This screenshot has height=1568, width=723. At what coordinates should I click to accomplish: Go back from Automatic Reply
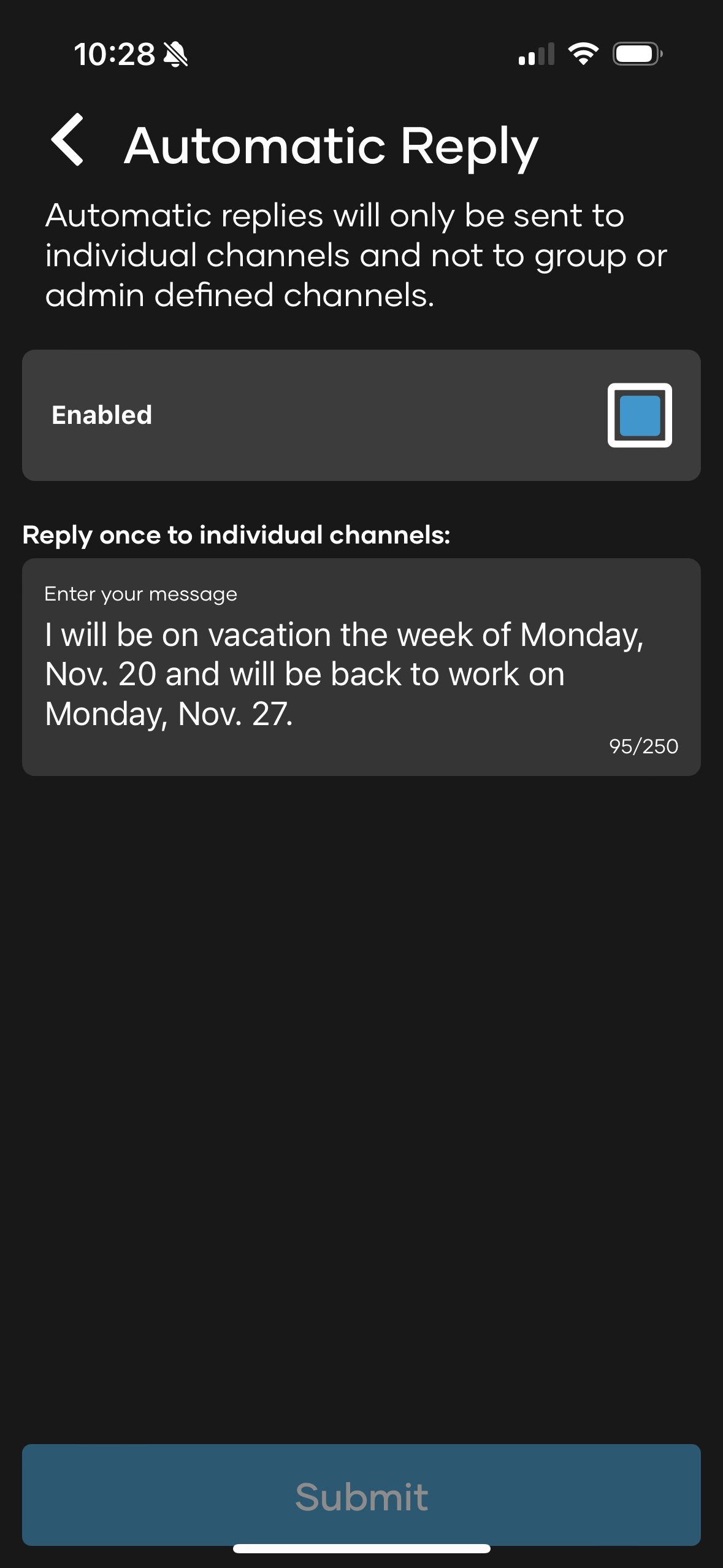[x=67, y=140]
